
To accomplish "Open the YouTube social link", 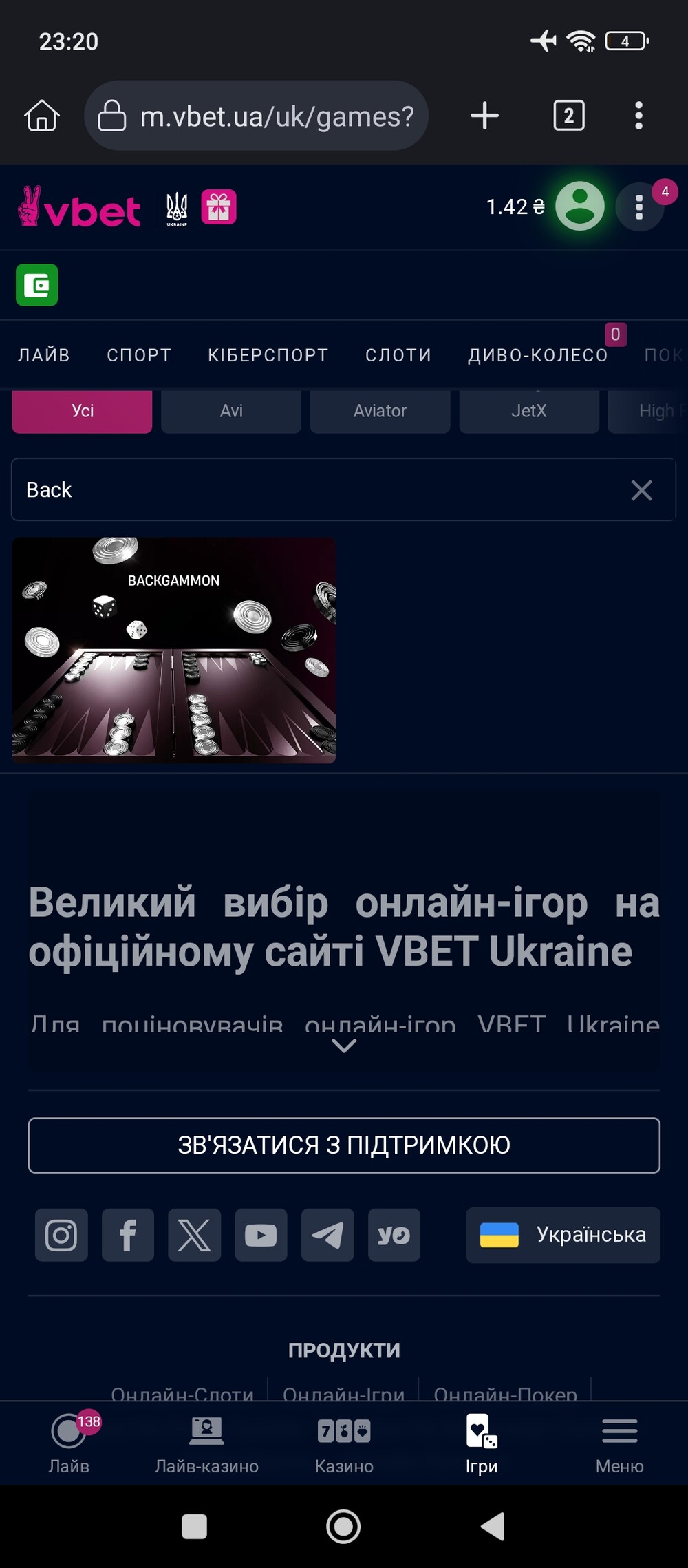I will point(261,1235).
